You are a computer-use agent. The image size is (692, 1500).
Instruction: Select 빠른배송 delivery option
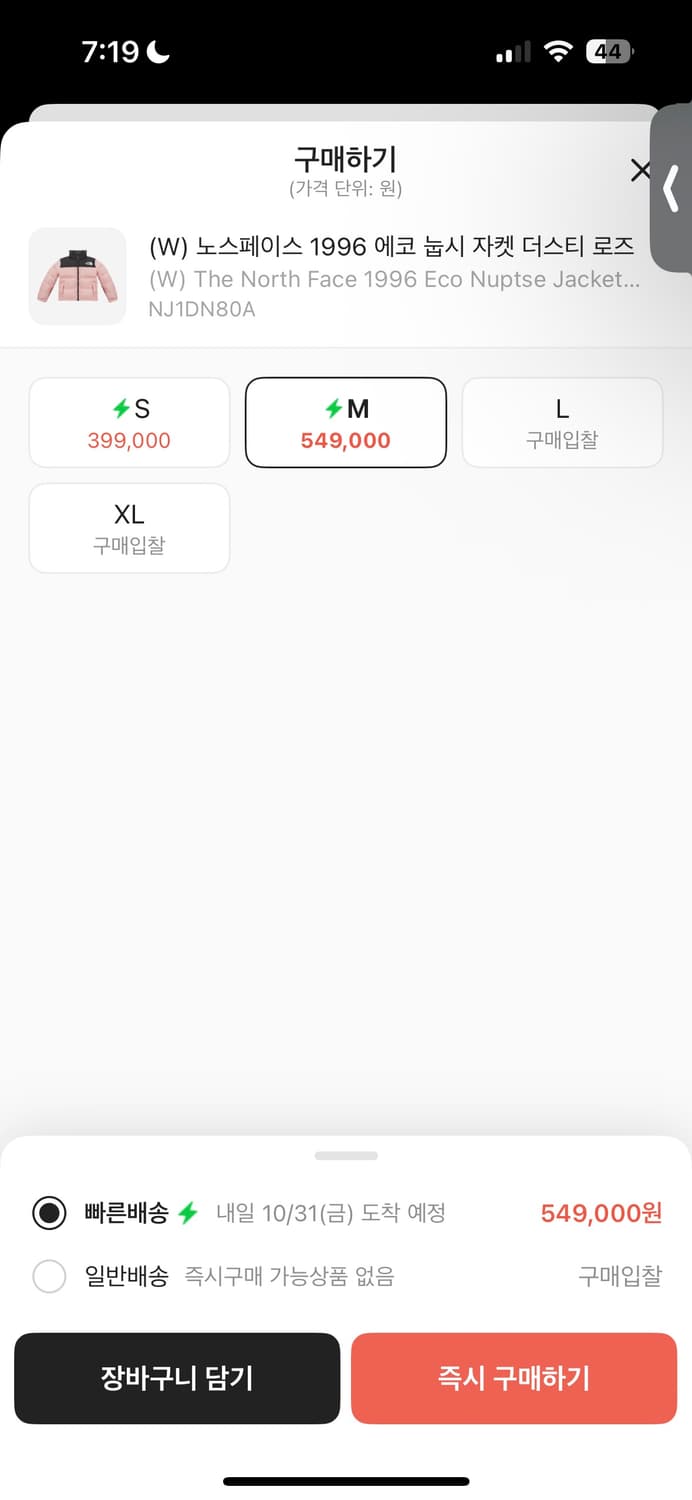[49, 1213]
